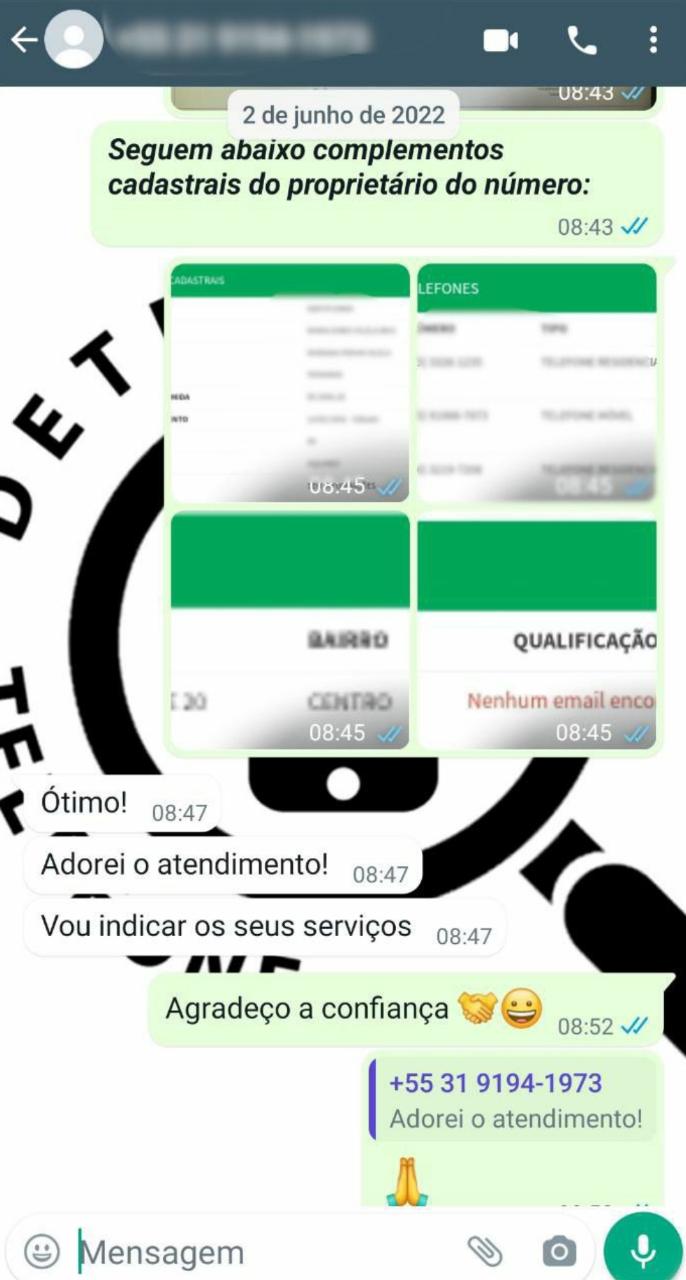Tap the microphone to record a voice message
686x1280 pixels.
click(x=643, y=1250)
